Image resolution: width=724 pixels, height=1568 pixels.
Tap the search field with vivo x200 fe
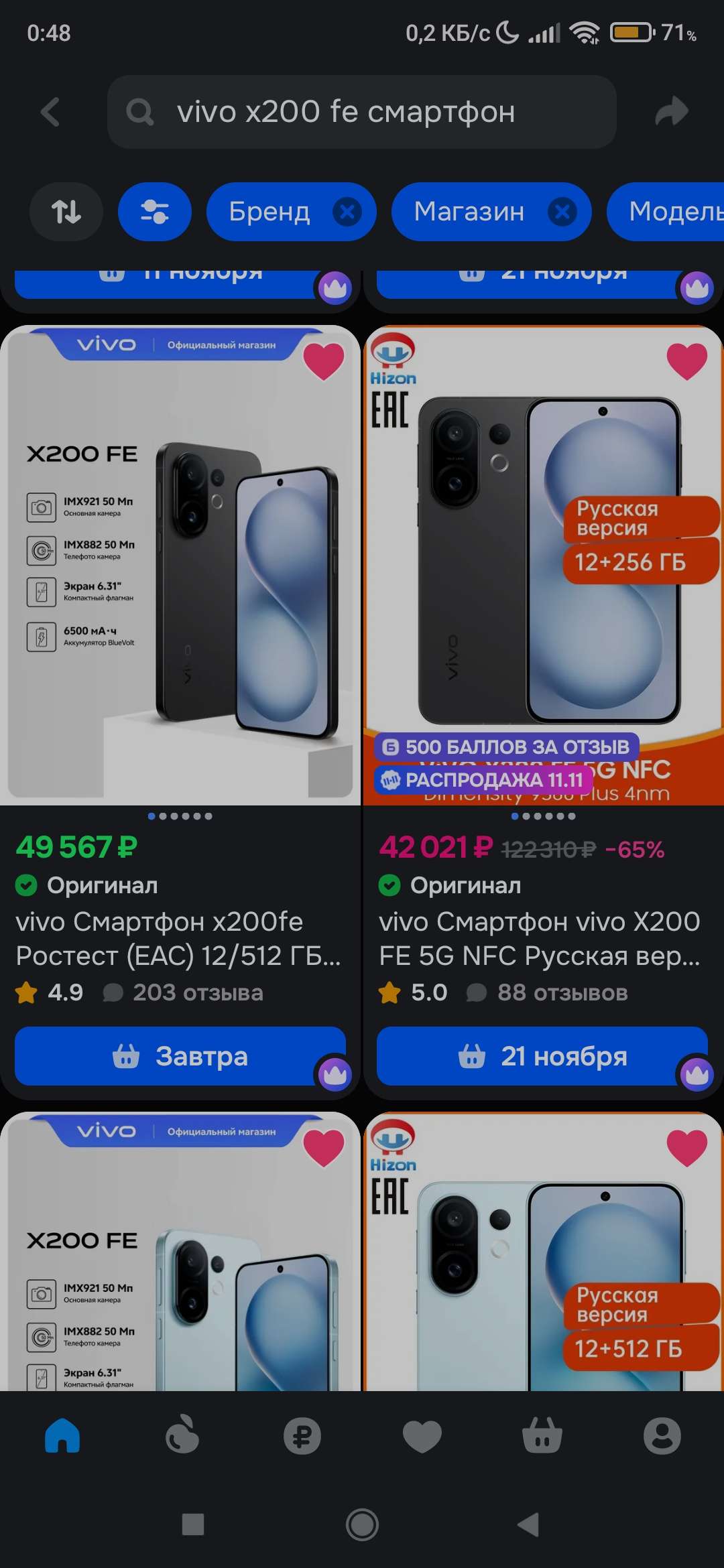coord(362,112)
